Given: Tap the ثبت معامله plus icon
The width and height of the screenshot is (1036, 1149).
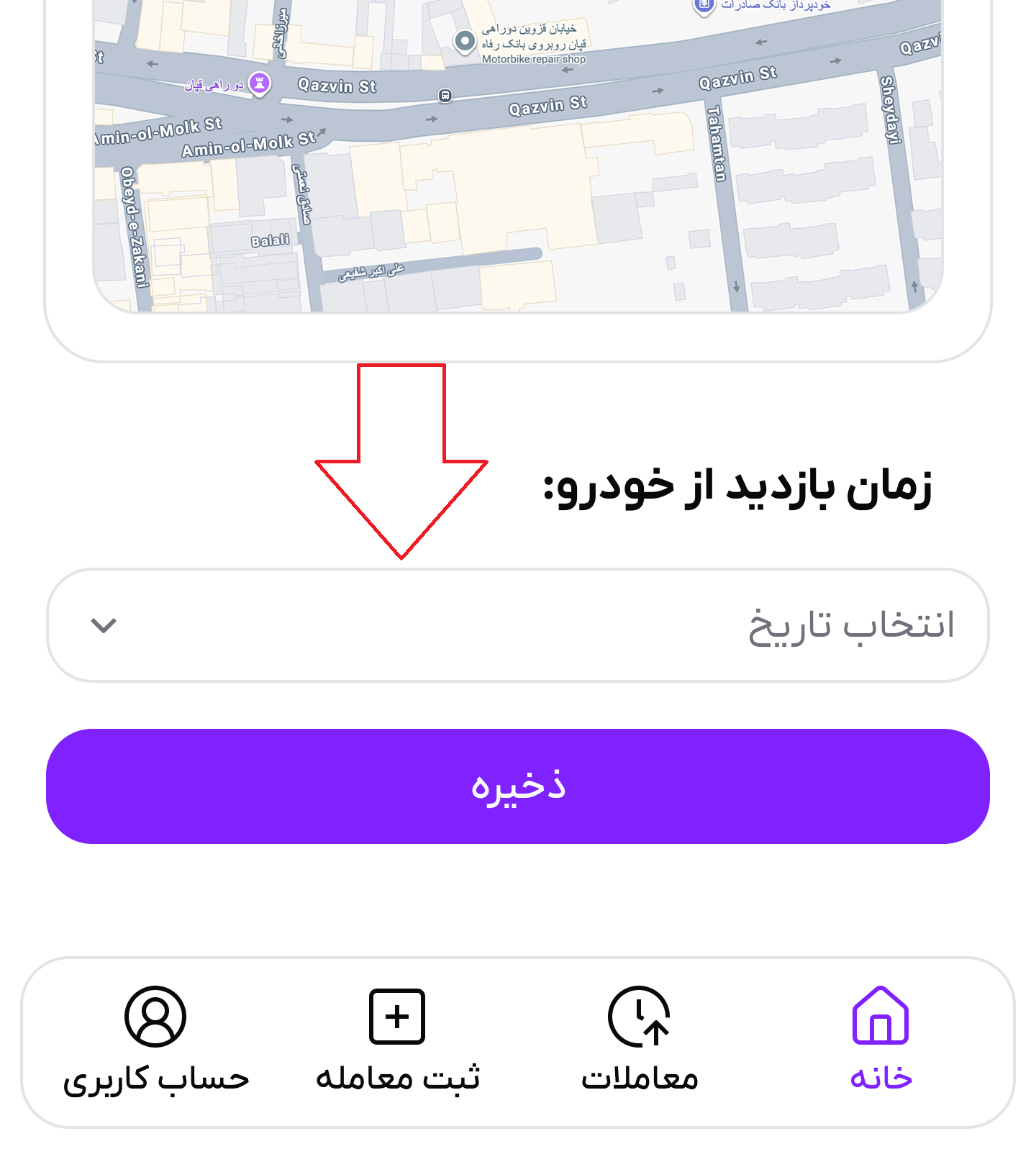Looking at the screenshot, I should tap(397, 1017).
